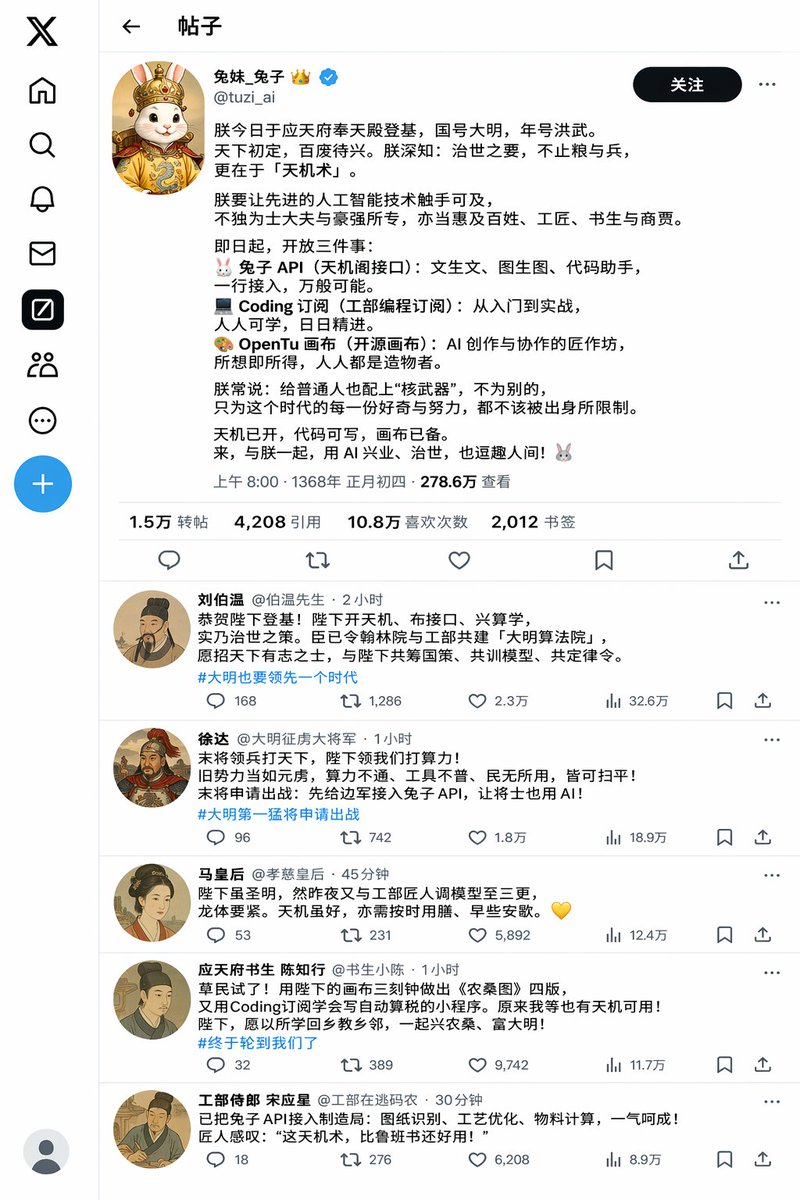Open the sidebar more options circle
This screenshot has height=1200, width=800.
(42, 421)
